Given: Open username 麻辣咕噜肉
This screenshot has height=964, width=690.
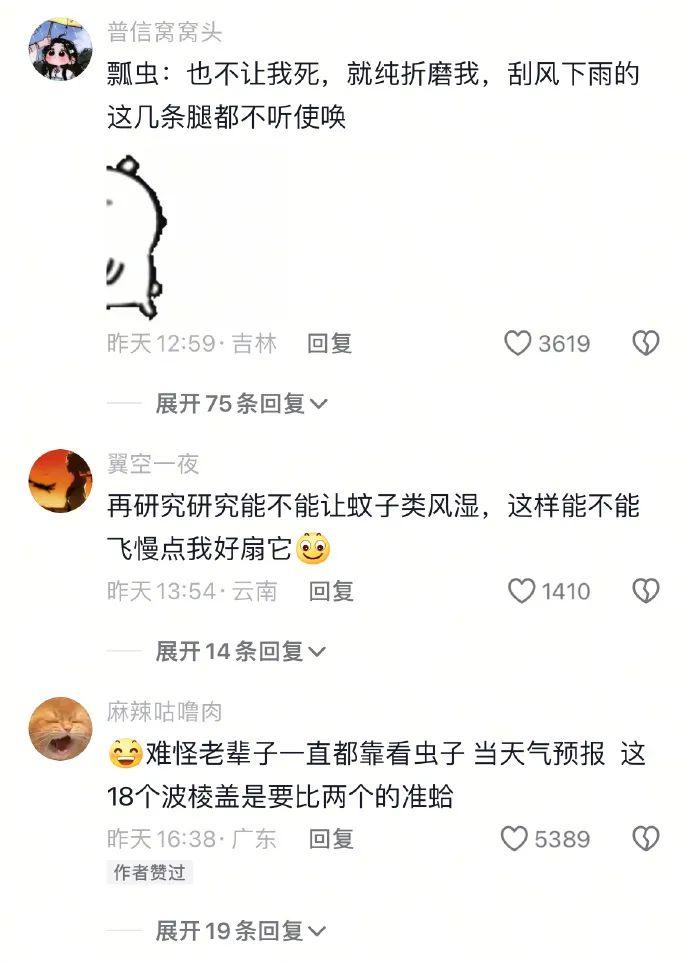Looking at the screenshot, I should click(164, 712).
